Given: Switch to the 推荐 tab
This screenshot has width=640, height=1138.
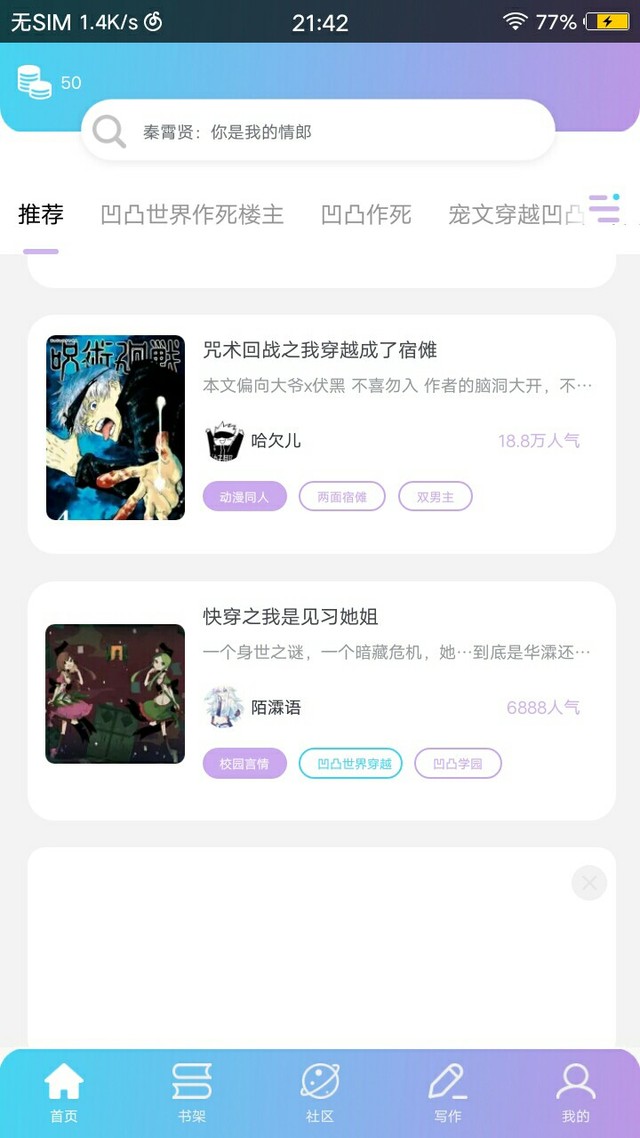Looking at the screenshot, I should [41, 215].
